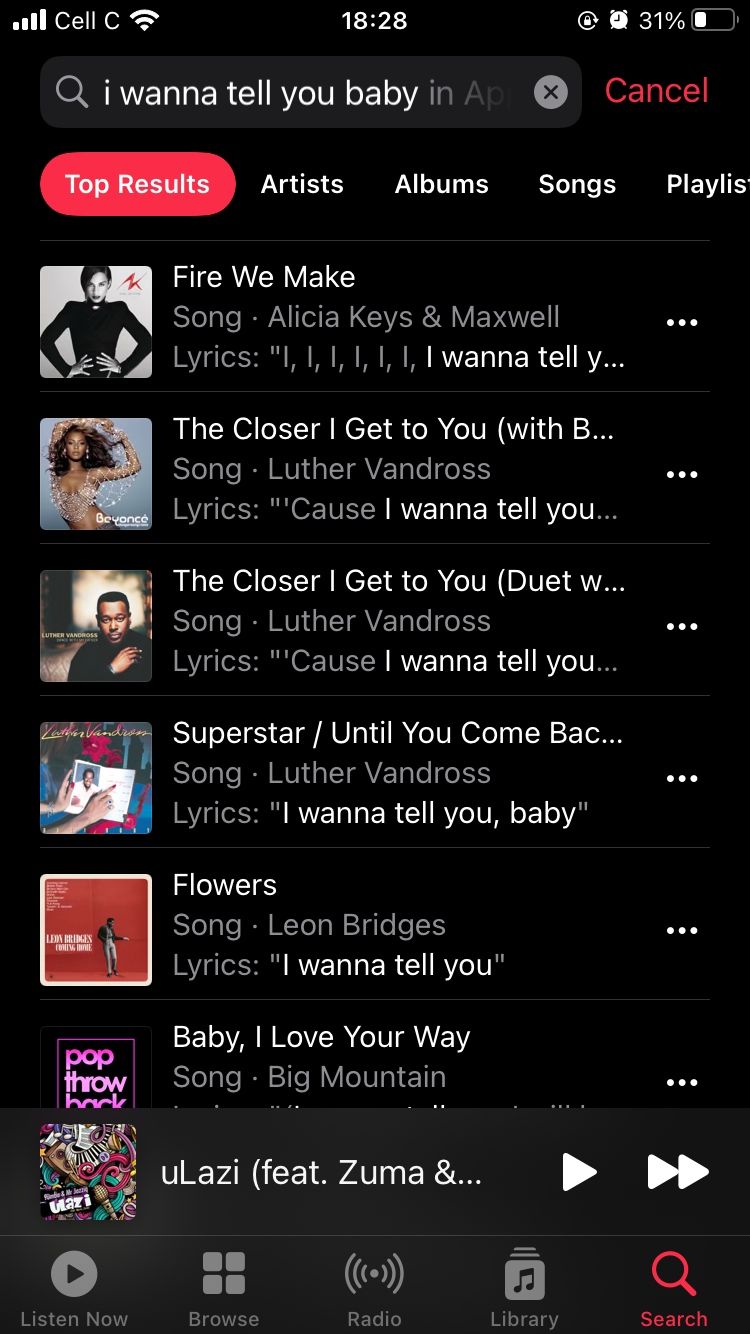Switch to the Artists tab
The image size is (750, 1334).
click(x=303, y=184)
